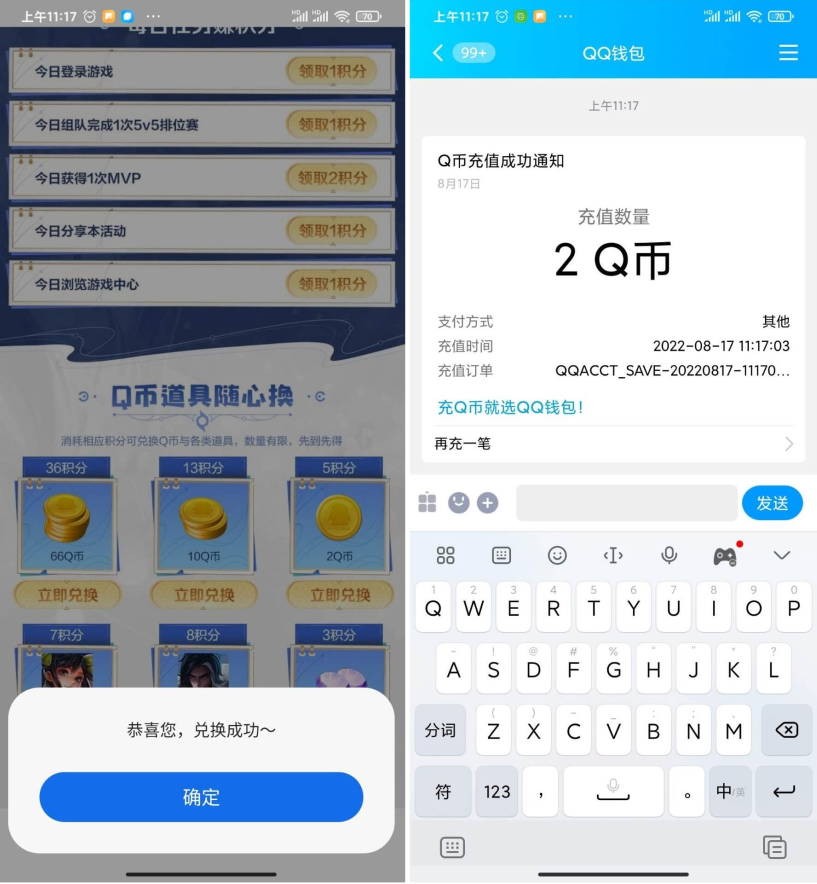Open the QQ钱包 hamburger menu
The height and width of the screenshot is (884, 817).
tap(789, 53)
